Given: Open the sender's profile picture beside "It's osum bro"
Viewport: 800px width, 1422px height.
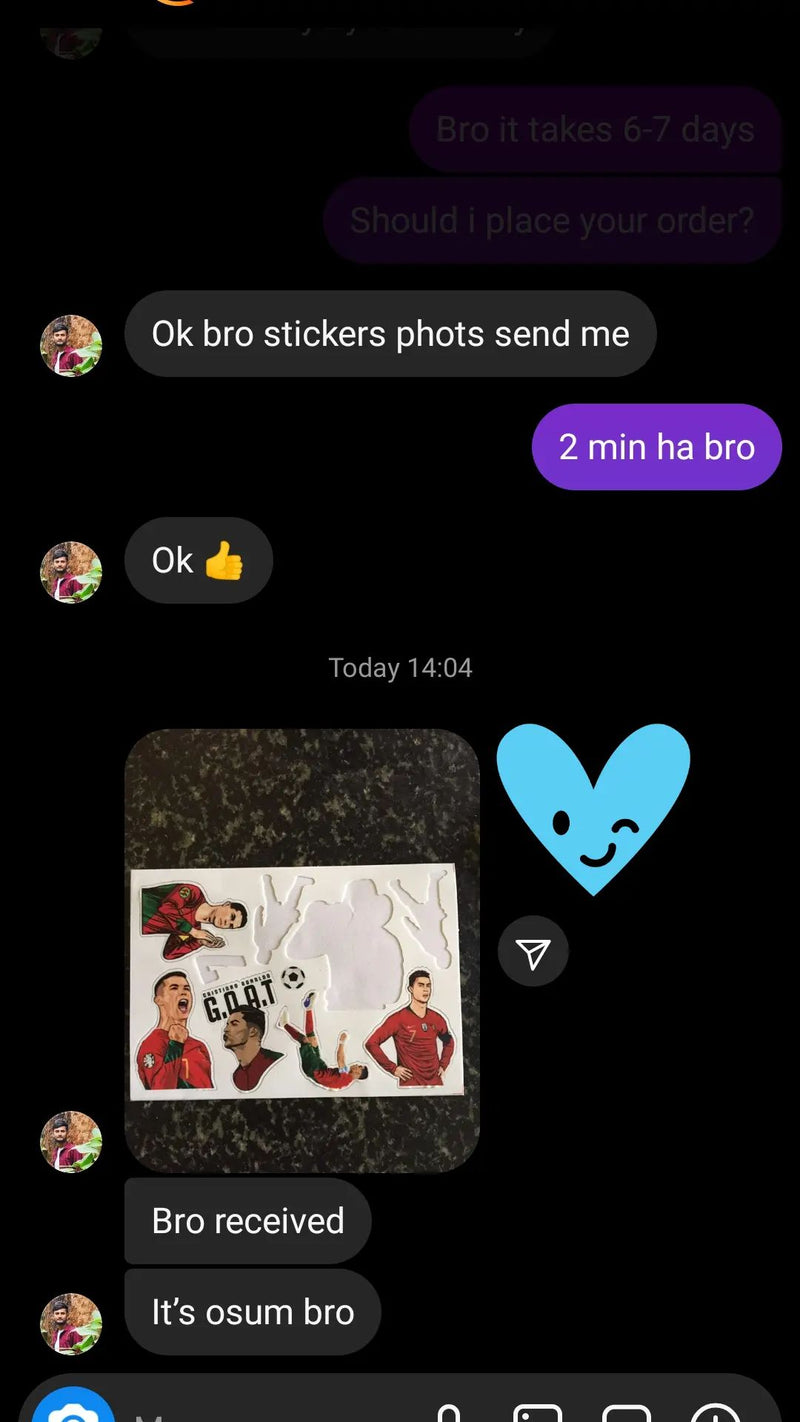Looking at the screenshot, I should pos(71,1324).
